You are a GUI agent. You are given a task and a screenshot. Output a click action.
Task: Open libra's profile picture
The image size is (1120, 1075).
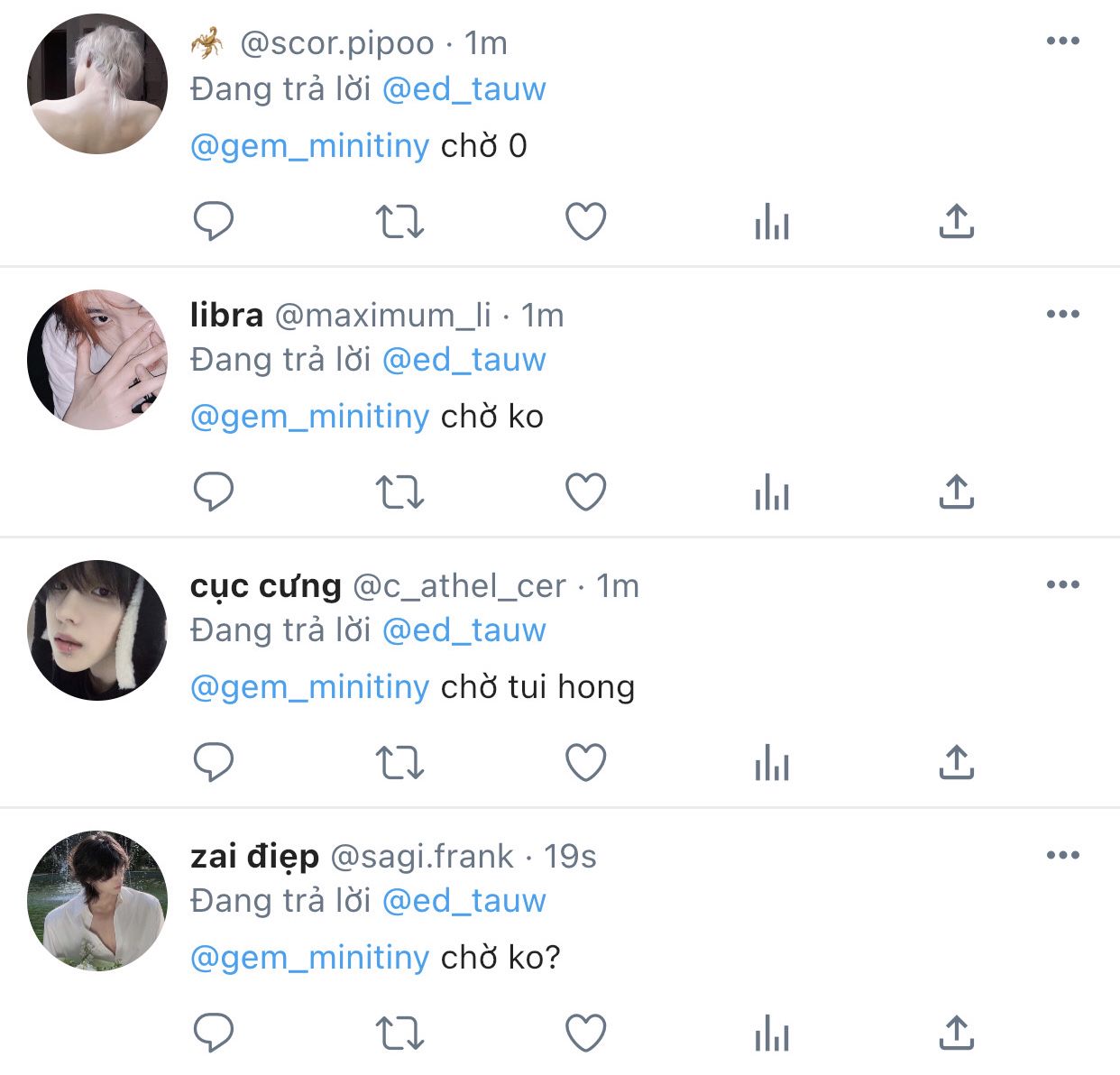point(97,359)
